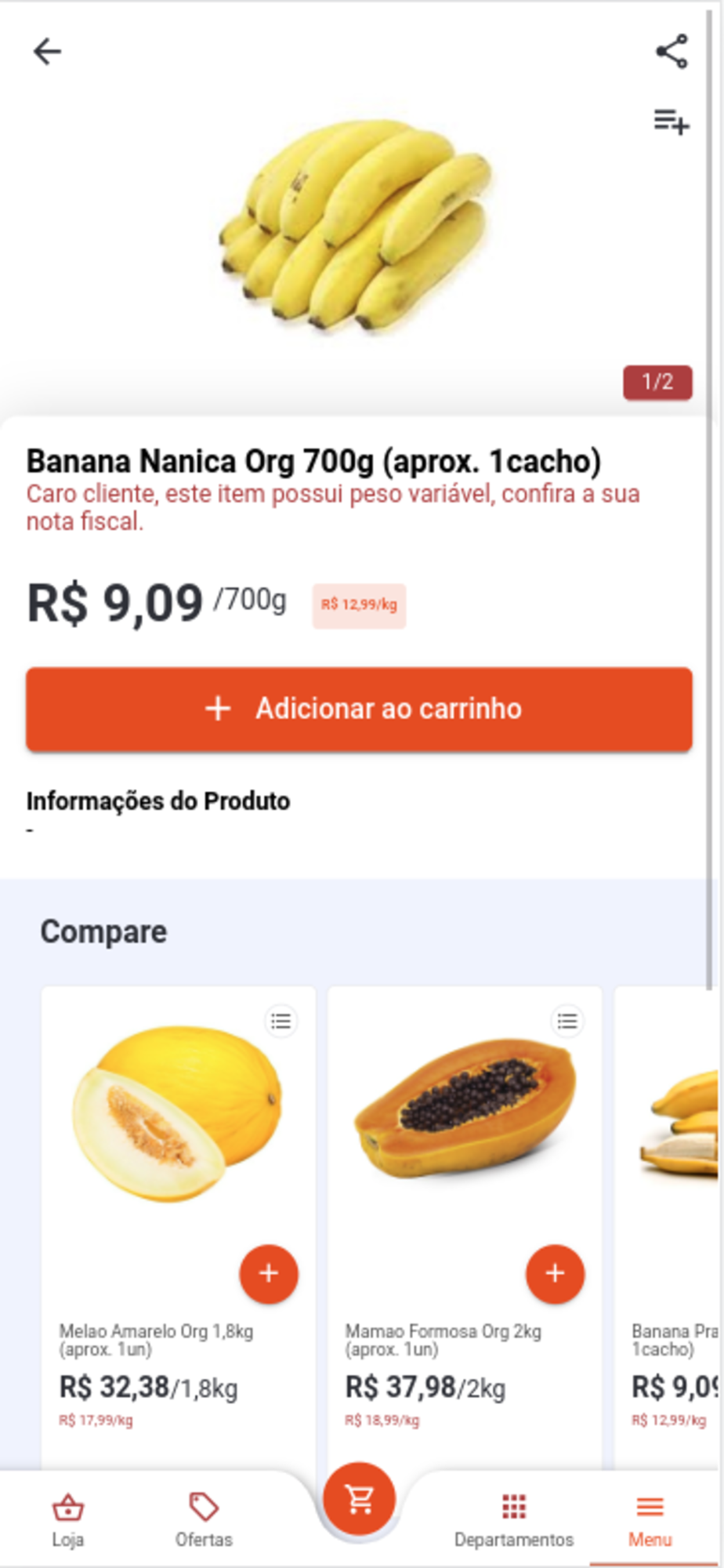724x1568 pixels.
Task: Go back using the arrow icon
Action: click(x=47, y=53)
